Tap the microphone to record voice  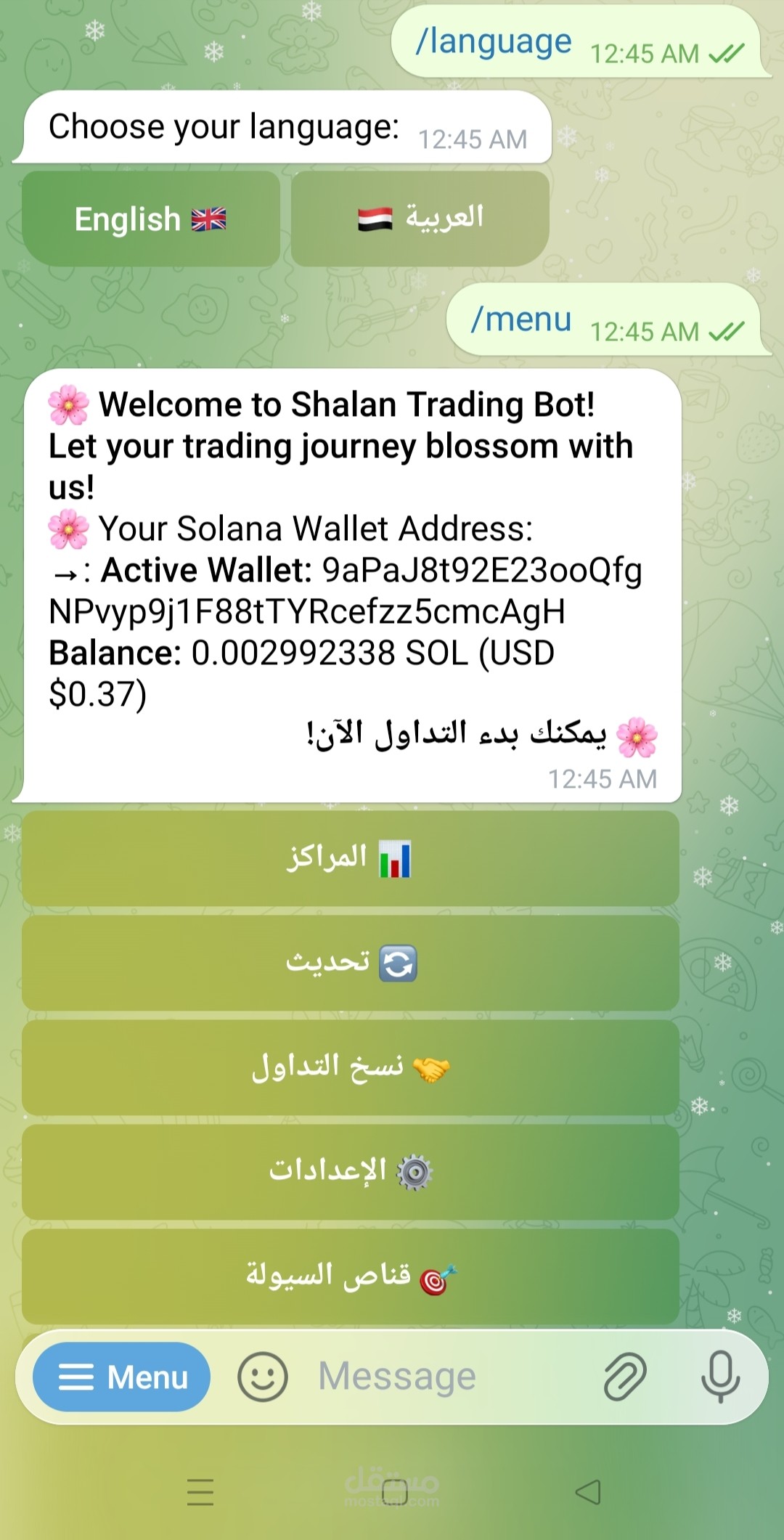720,1377
